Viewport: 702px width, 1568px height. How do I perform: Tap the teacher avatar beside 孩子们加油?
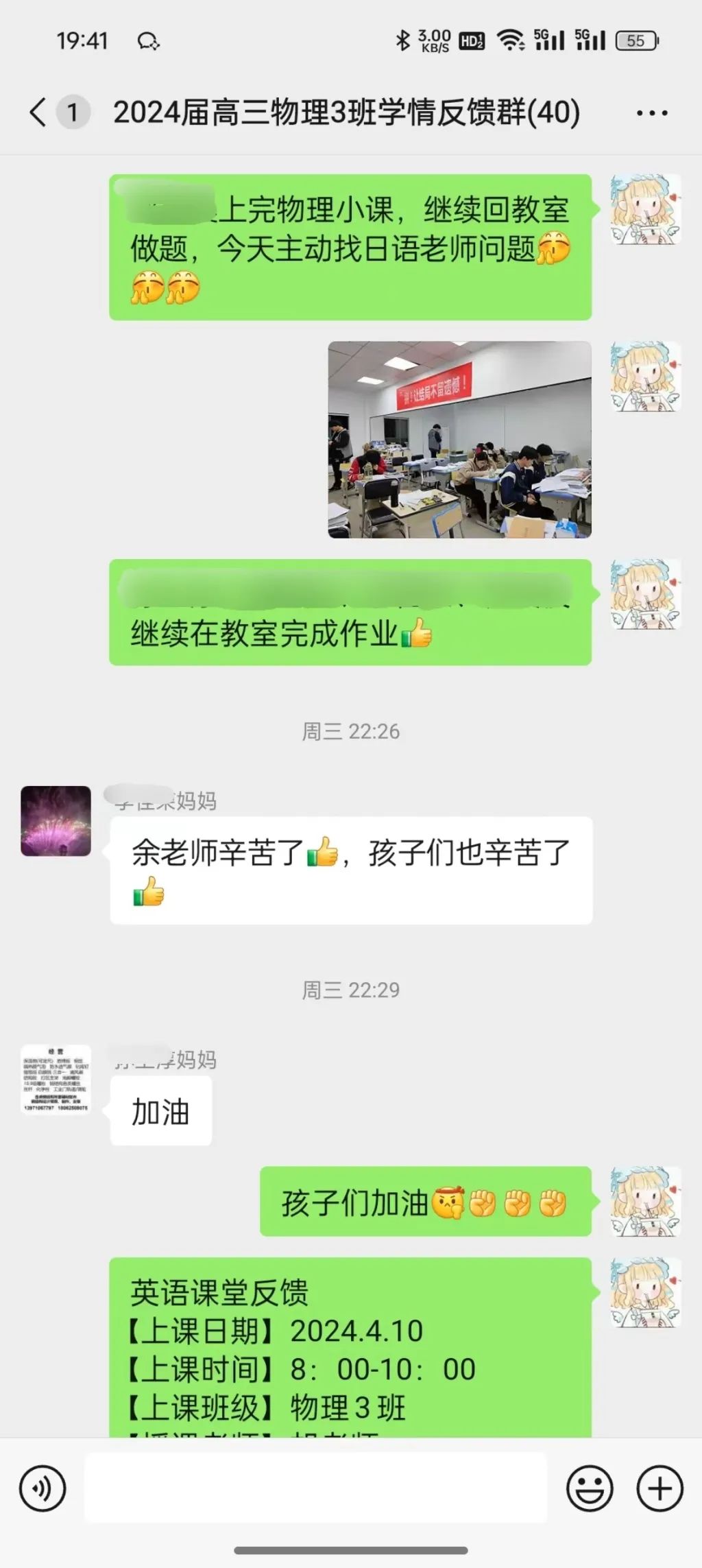[x=645, y=1201]
